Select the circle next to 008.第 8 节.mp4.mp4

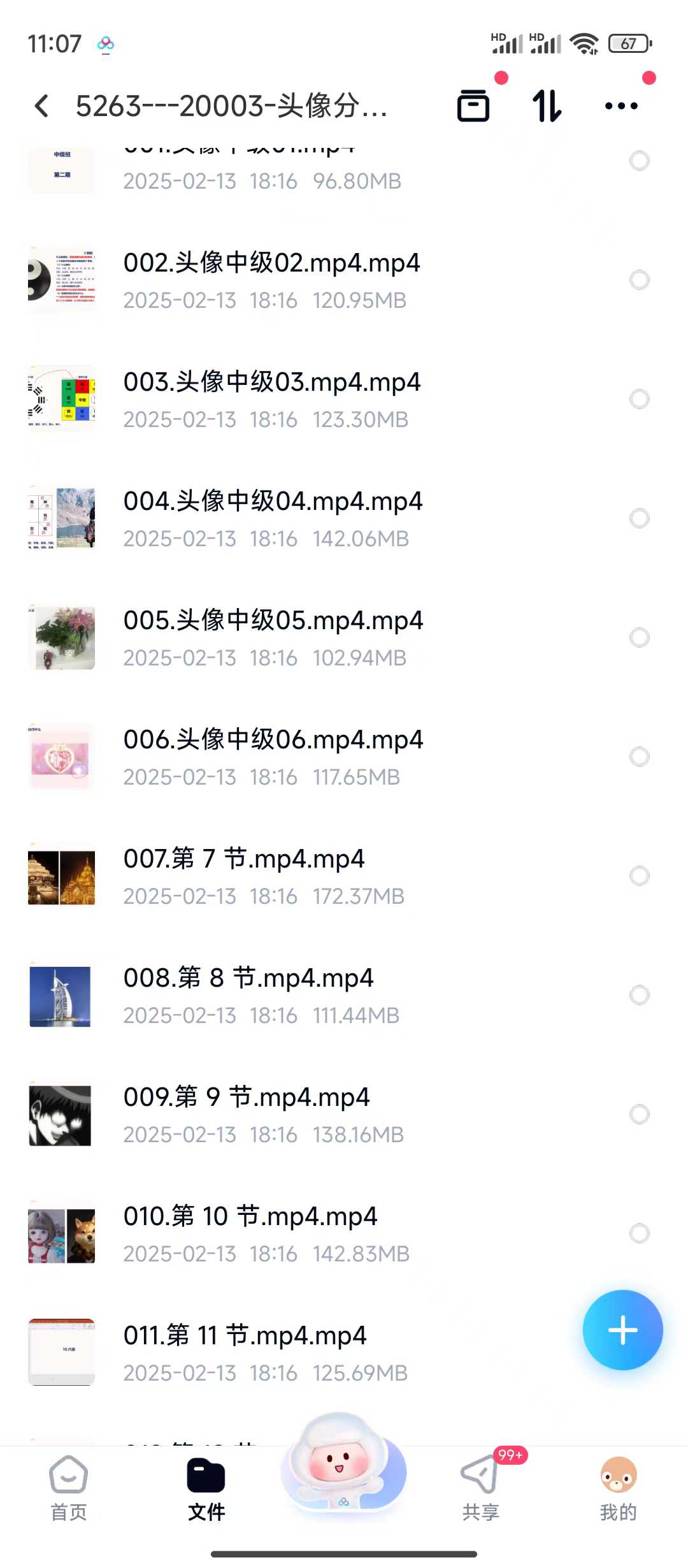pyautogui.click(x=639, y=995)
